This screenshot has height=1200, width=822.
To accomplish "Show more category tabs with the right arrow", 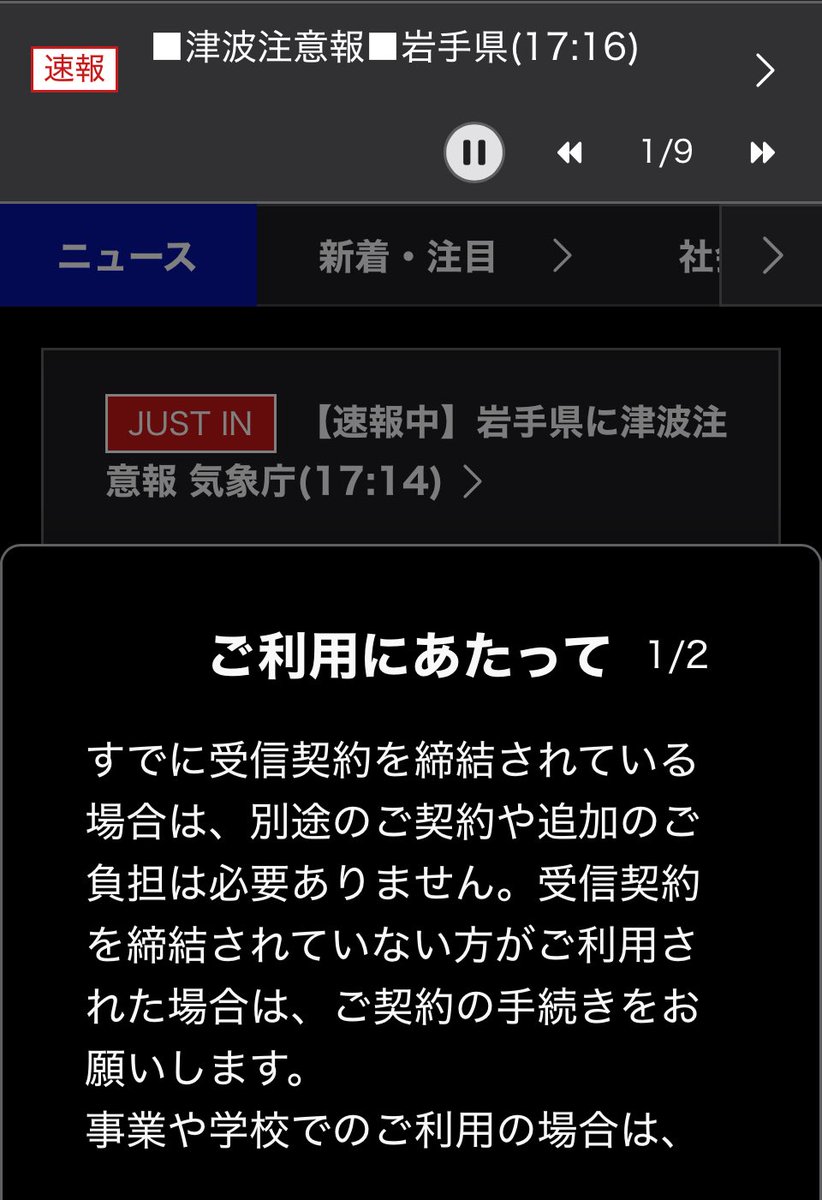I will click(771, 257).
